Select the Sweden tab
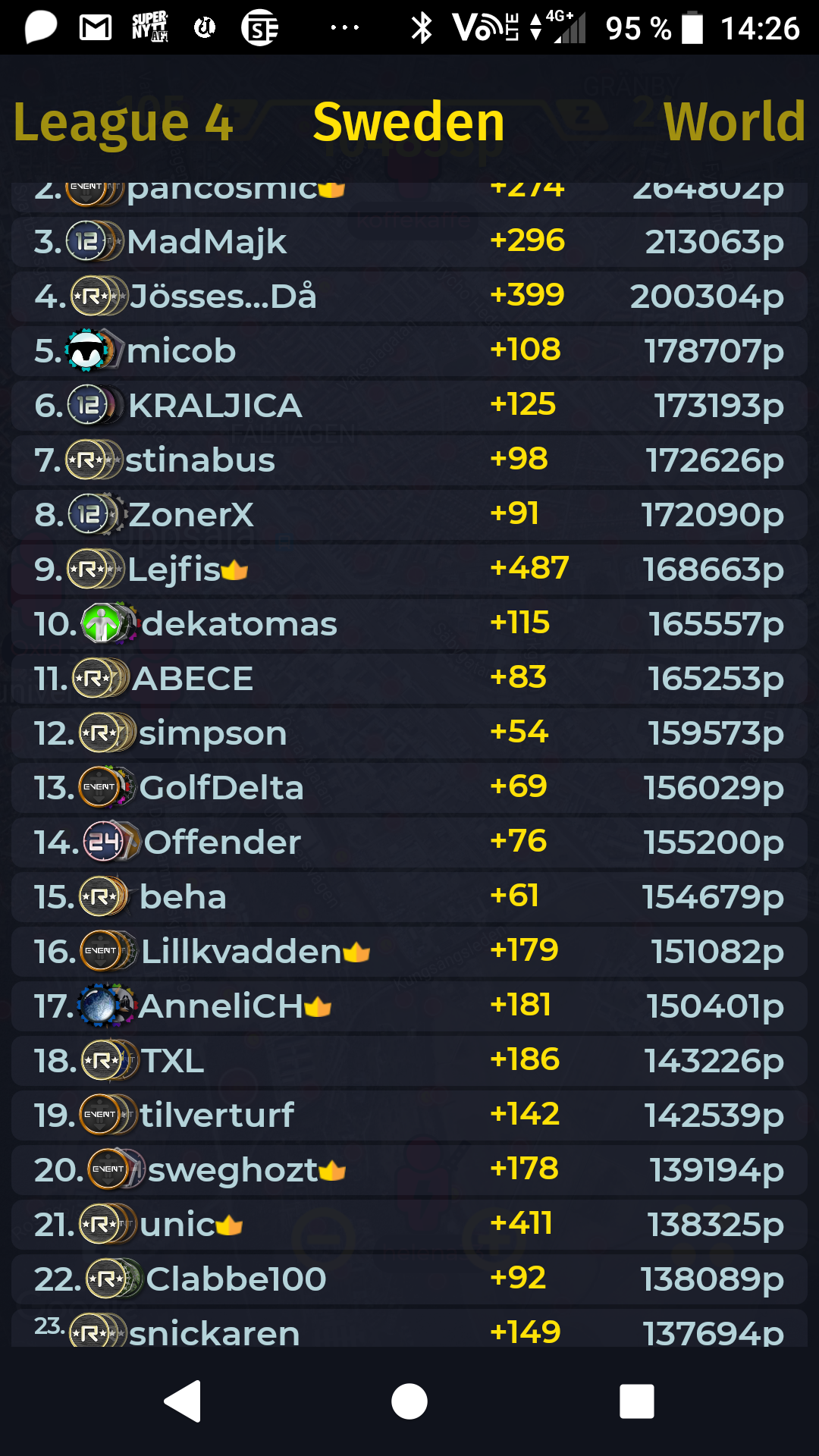819x1456 pixels. 409,122
